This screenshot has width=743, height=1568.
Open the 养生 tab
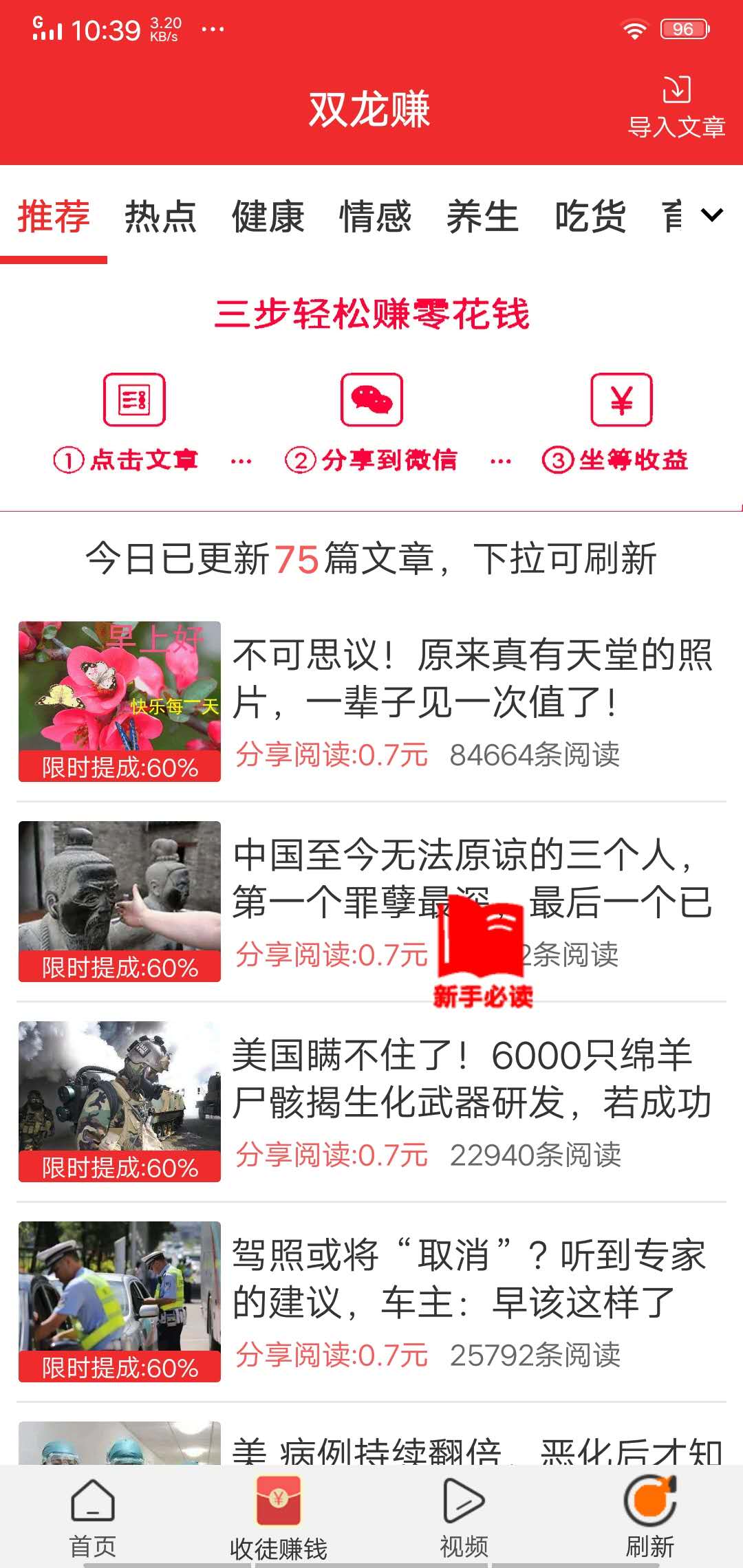(x=484, y=217)
